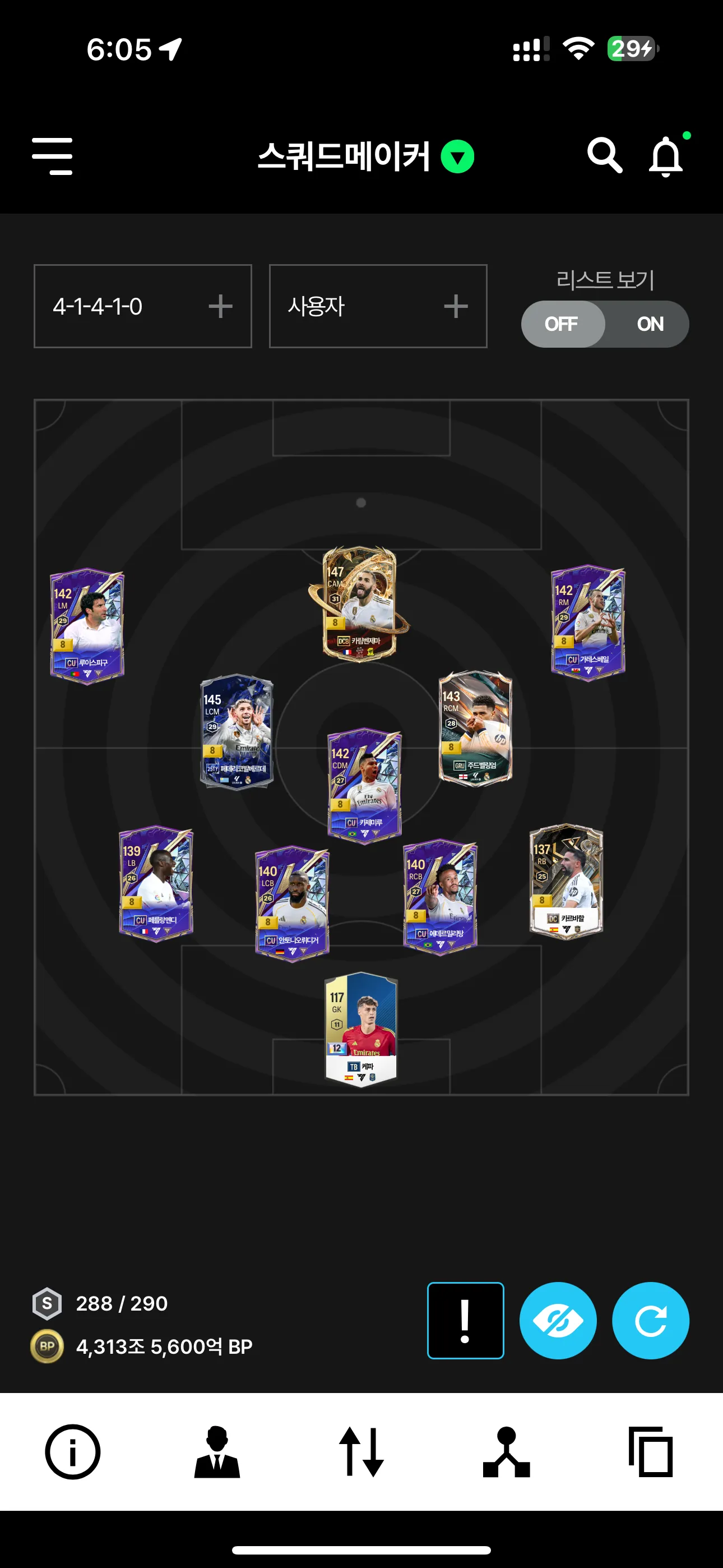Select the 루이스피구 LM card

coord(87,627)
